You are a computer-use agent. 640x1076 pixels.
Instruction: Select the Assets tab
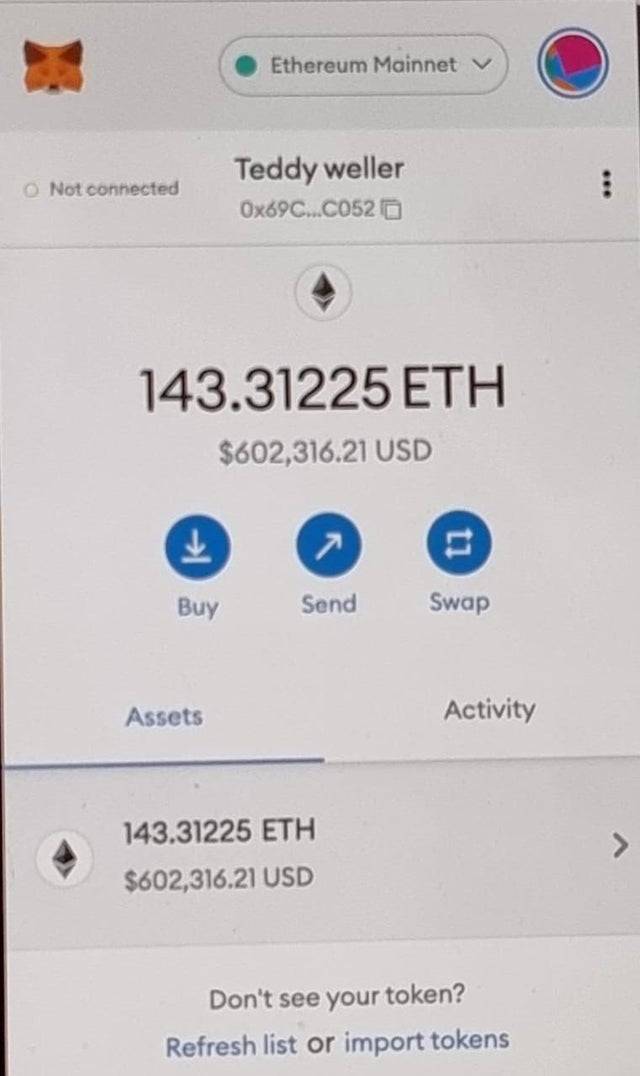coord(164,716)
